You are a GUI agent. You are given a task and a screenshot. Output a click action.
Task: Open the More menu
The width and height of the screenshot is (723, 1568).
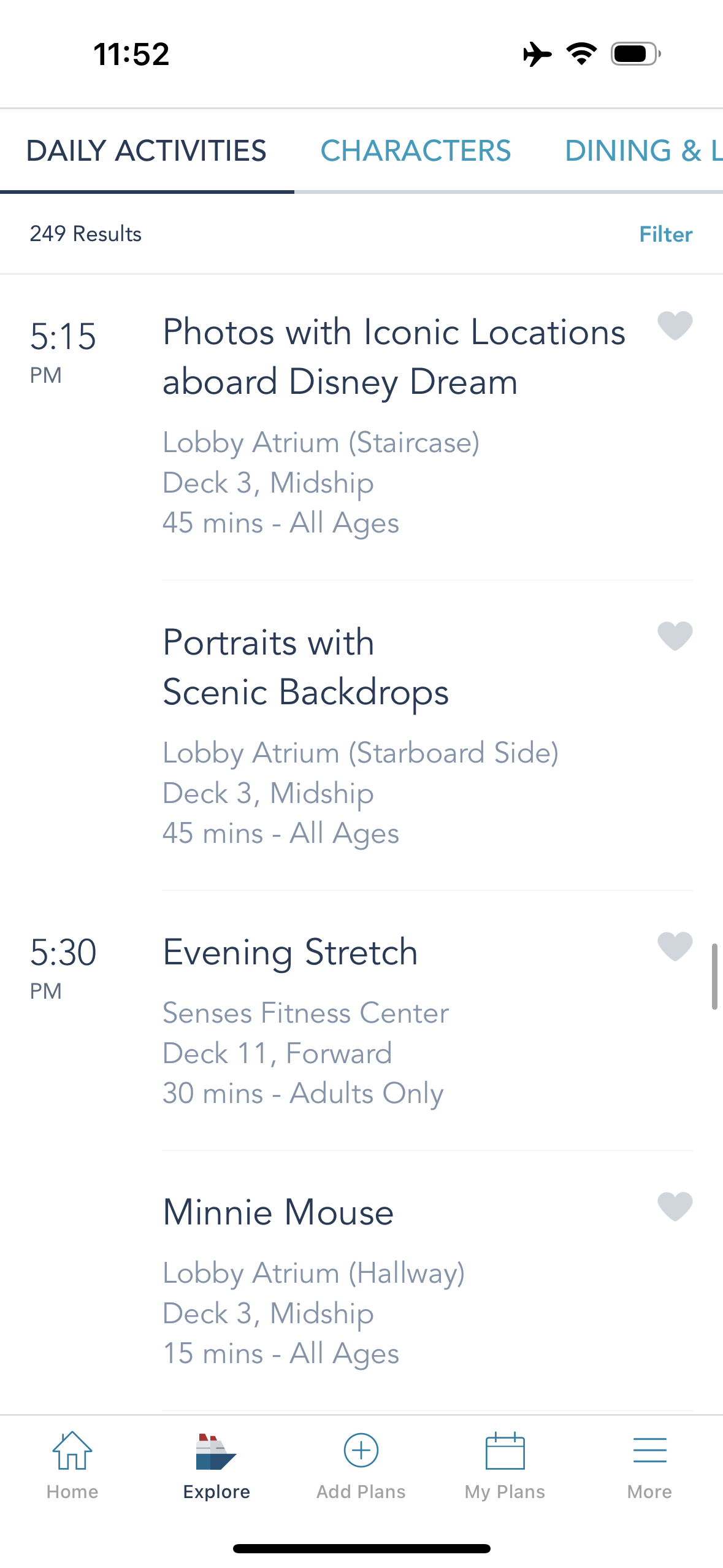[649, 1465]
